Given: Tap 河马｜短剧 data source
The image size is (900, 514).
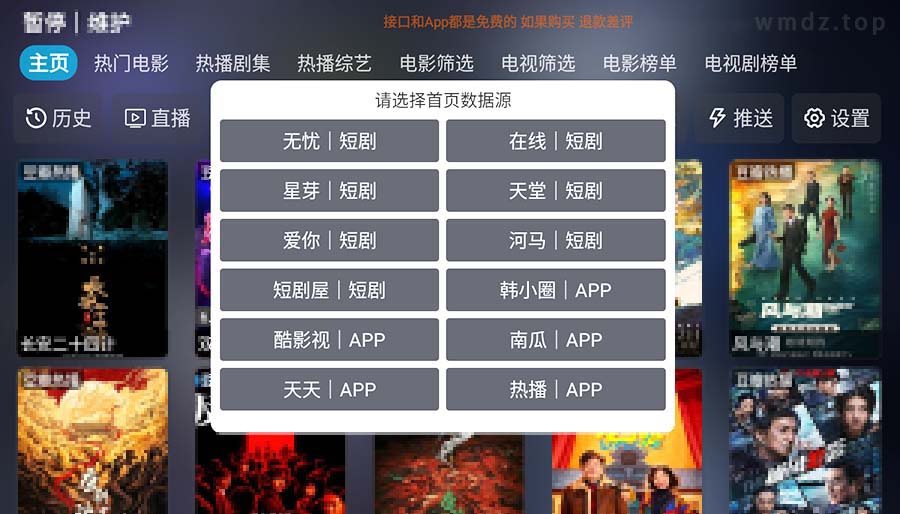Looking at the screenshot, I should coord(555,240).
